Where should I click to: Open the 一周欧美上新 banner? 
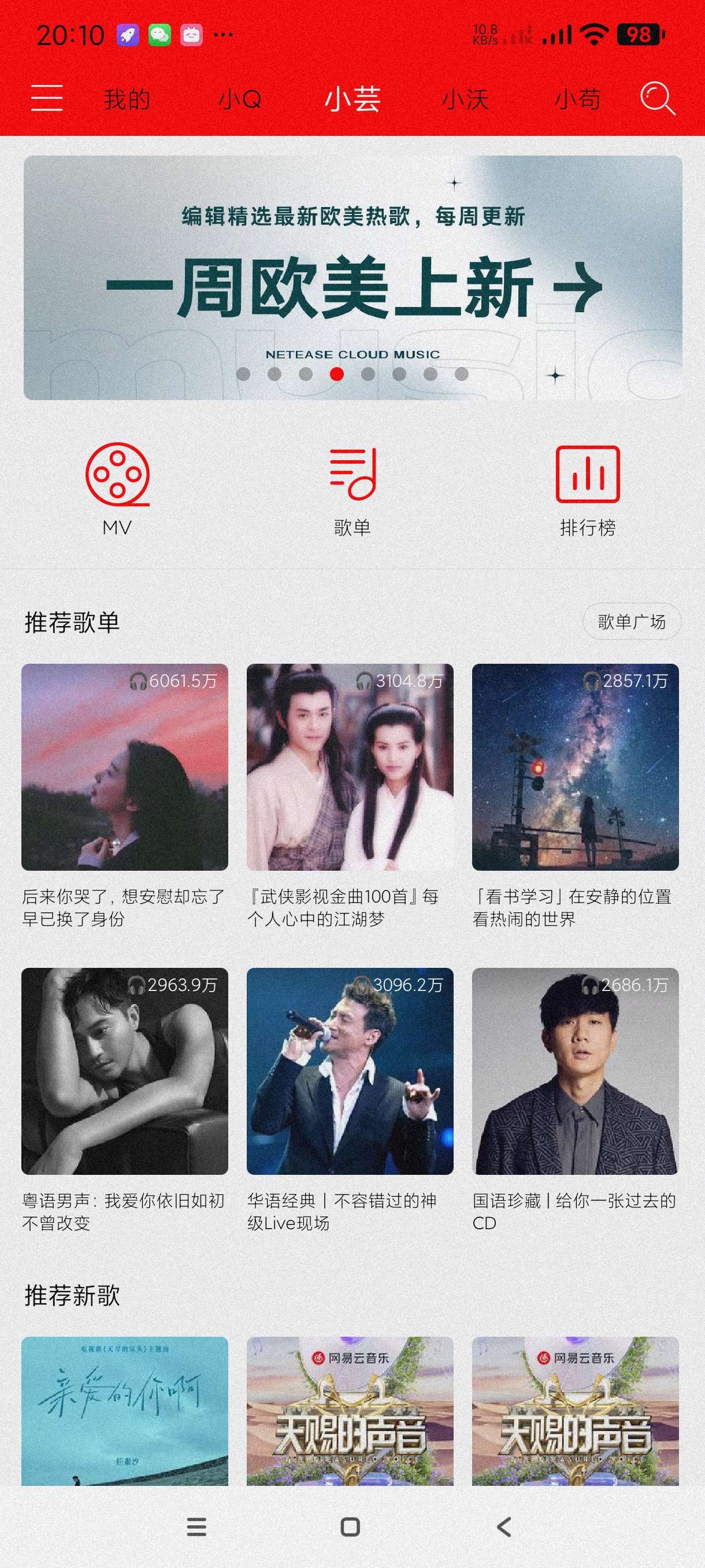[353, 278]
